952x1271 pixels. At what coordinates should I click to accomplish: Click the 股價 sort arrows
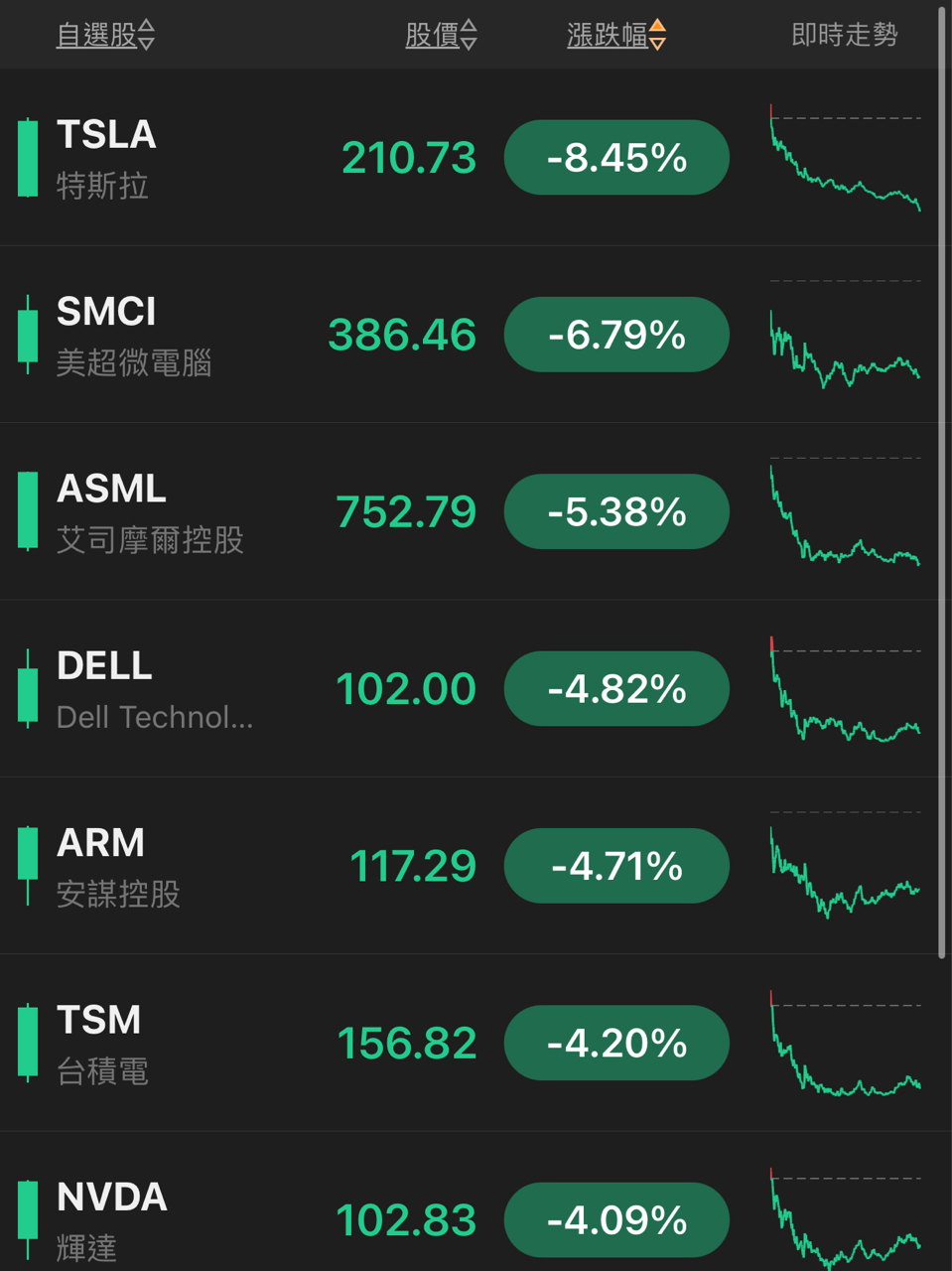[470, 35]
